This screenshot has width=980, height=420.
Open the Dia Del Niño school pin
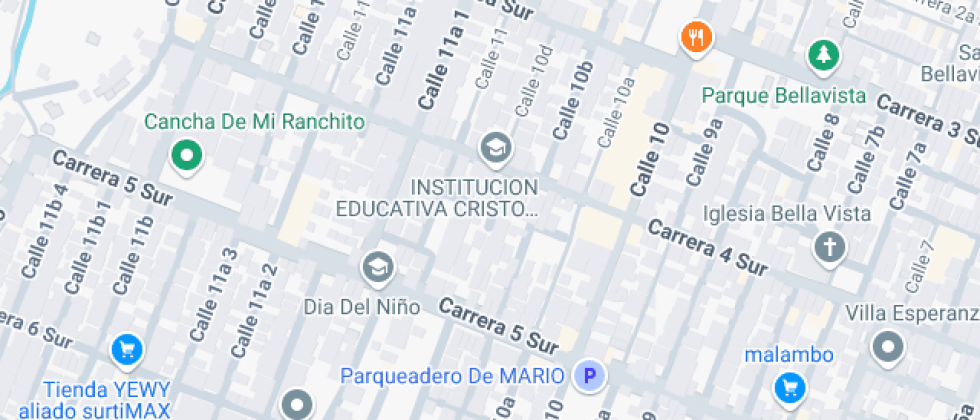[377, 267]
